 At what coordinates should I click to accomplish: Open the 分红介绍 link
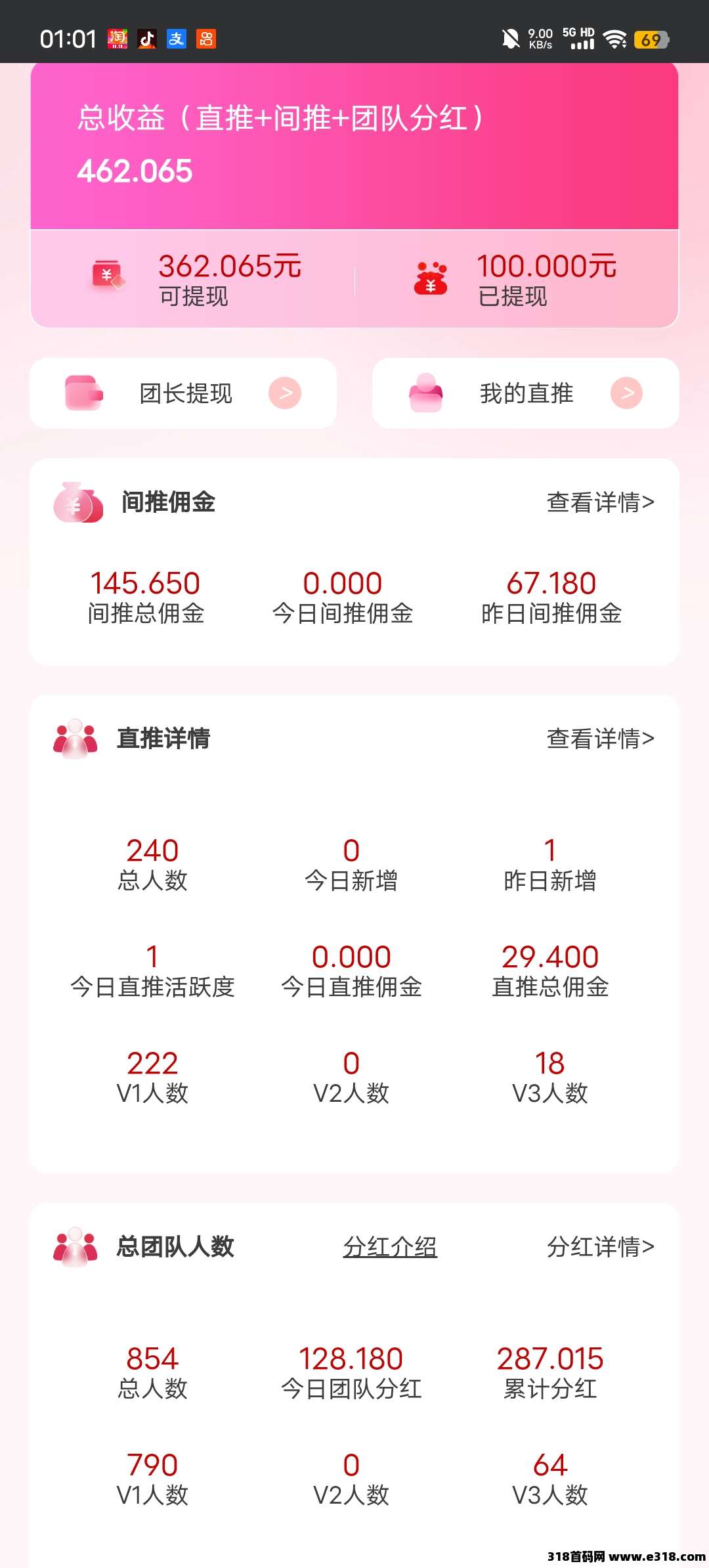point(390,1247)
